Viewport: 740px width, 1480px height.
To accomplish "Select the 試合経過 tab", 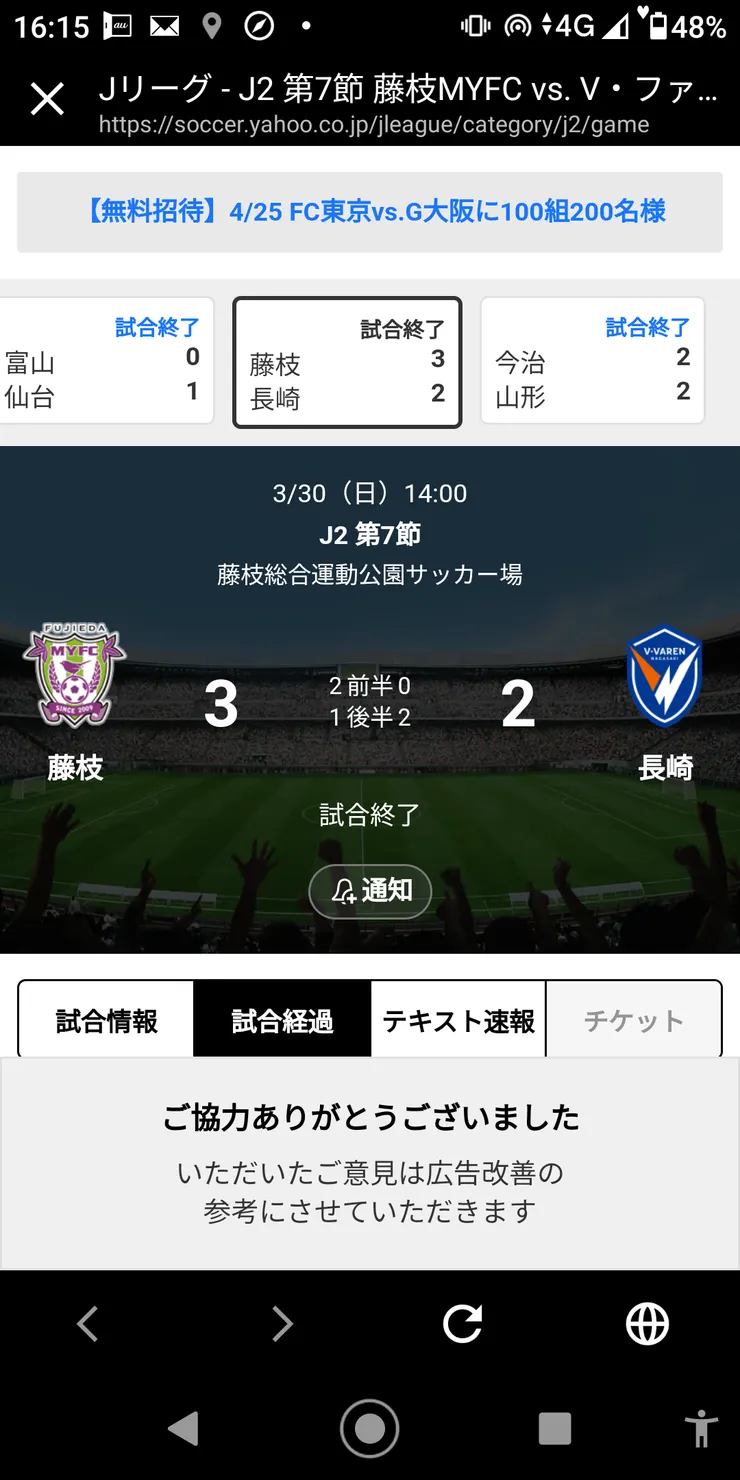I will [x=282, y=1020].
